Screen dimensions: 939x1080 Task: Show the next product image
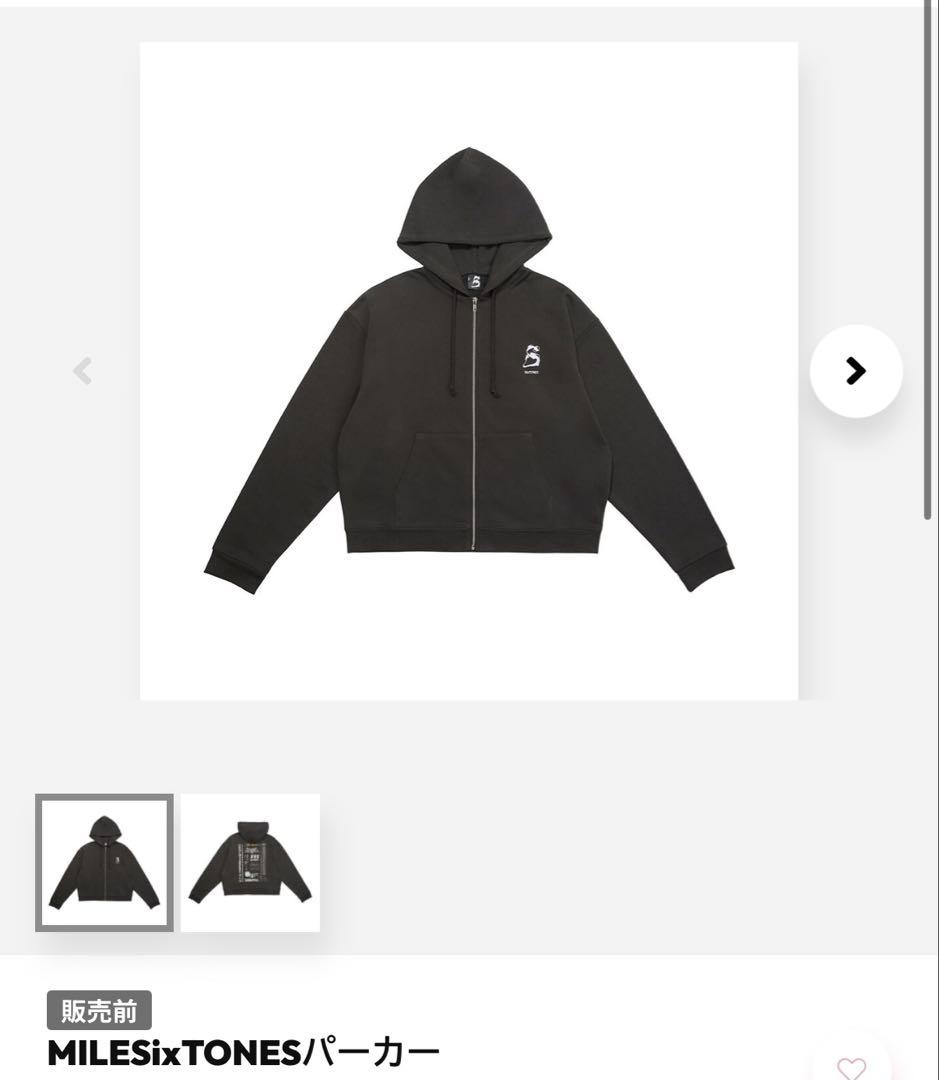coord(855,371)
